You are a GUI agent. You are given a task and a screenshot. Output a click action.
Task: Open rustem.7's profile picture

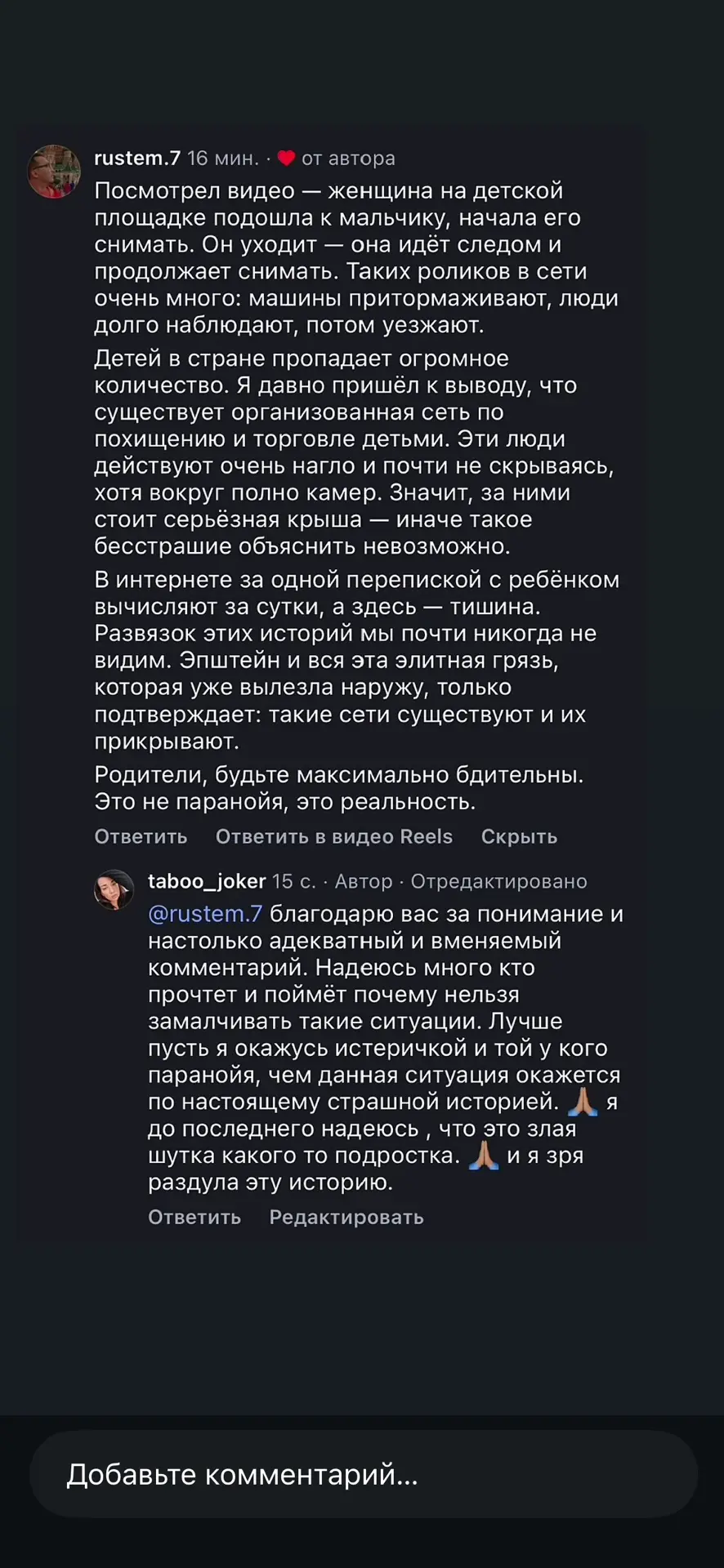pos(55,171)
